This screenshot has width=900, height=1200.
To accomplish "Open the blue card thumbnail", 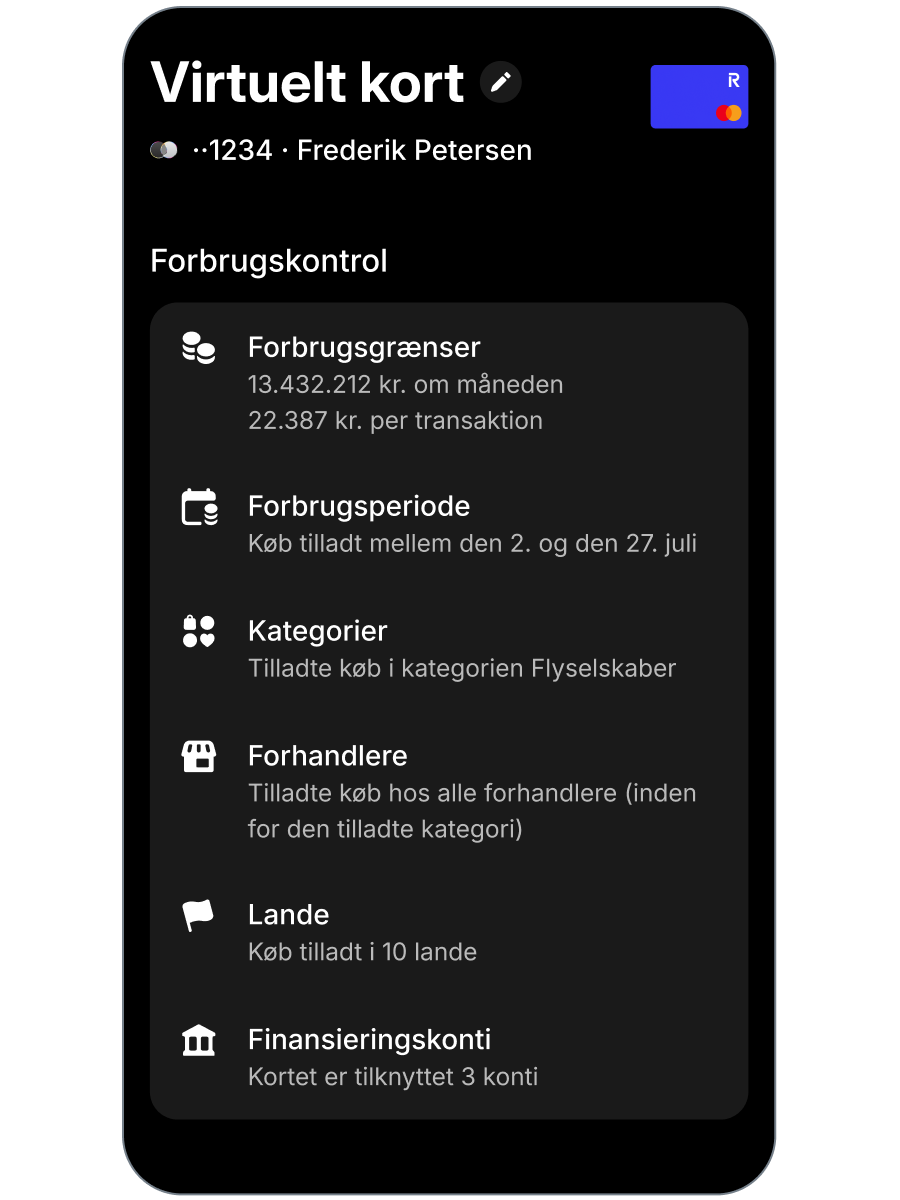I will click(x=699, y=97).
